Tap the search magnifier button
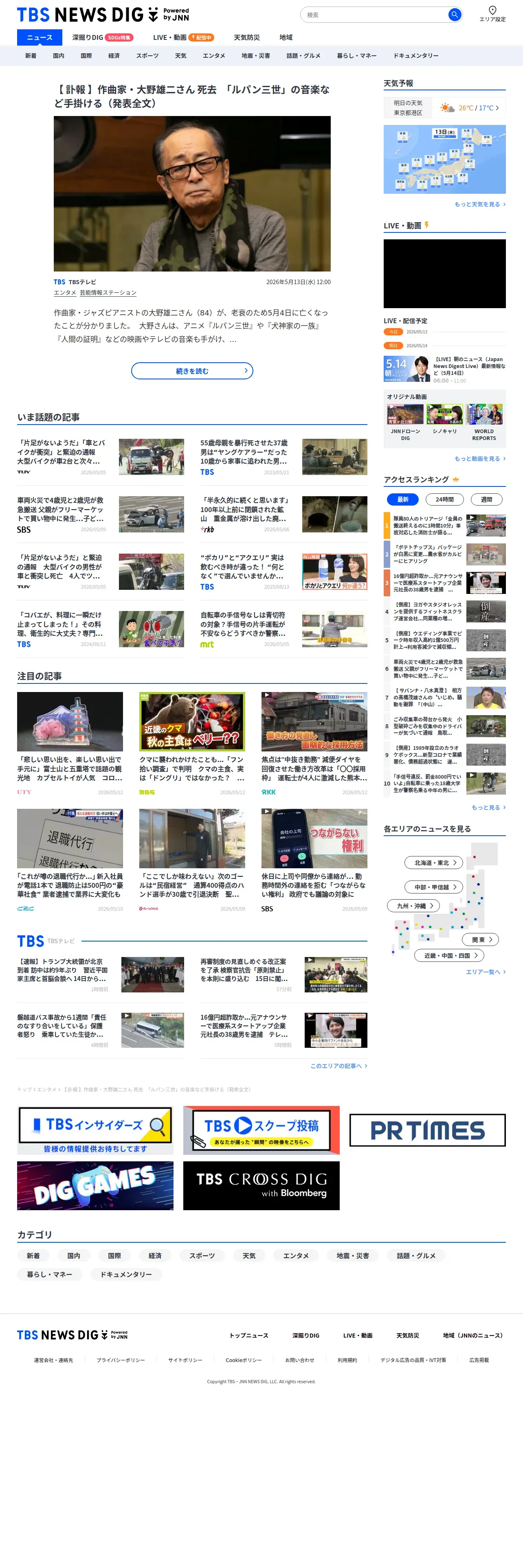 (x=454, y=15)
